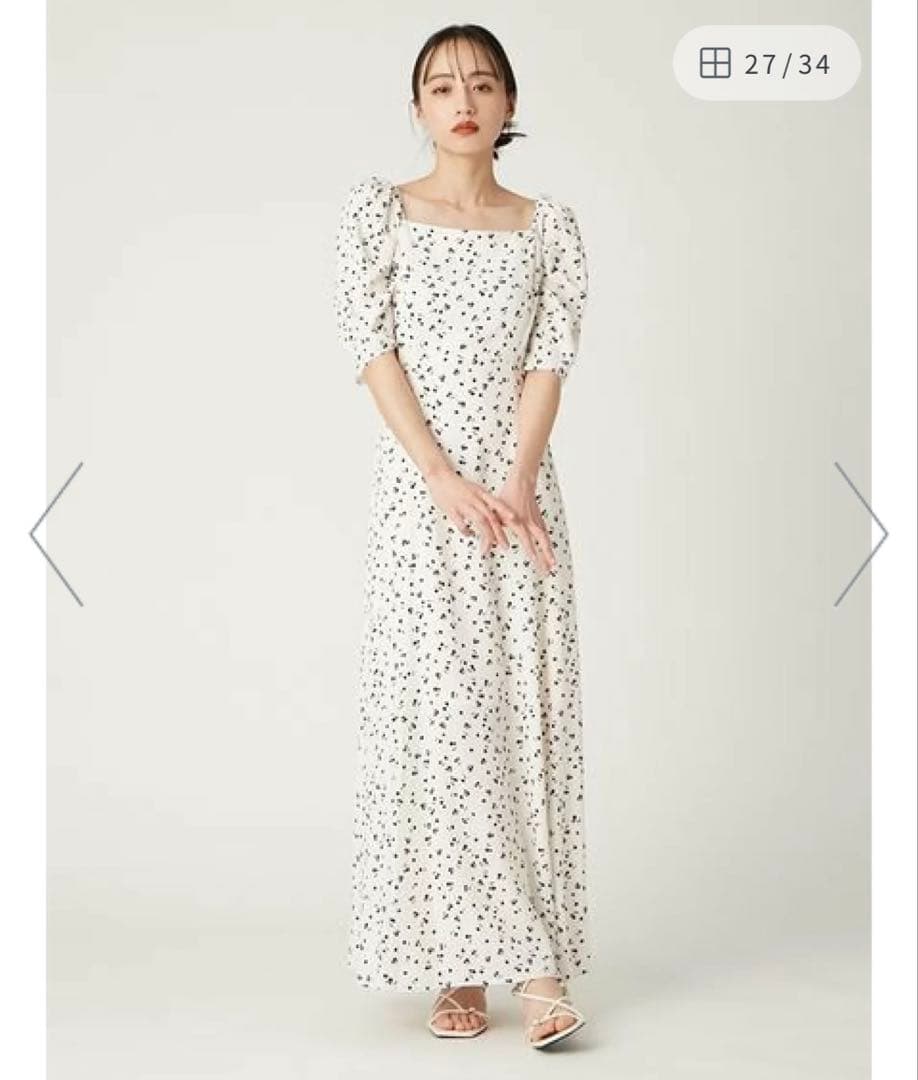
Task: Open the image grid view 27/34
Action: point(766,64)
